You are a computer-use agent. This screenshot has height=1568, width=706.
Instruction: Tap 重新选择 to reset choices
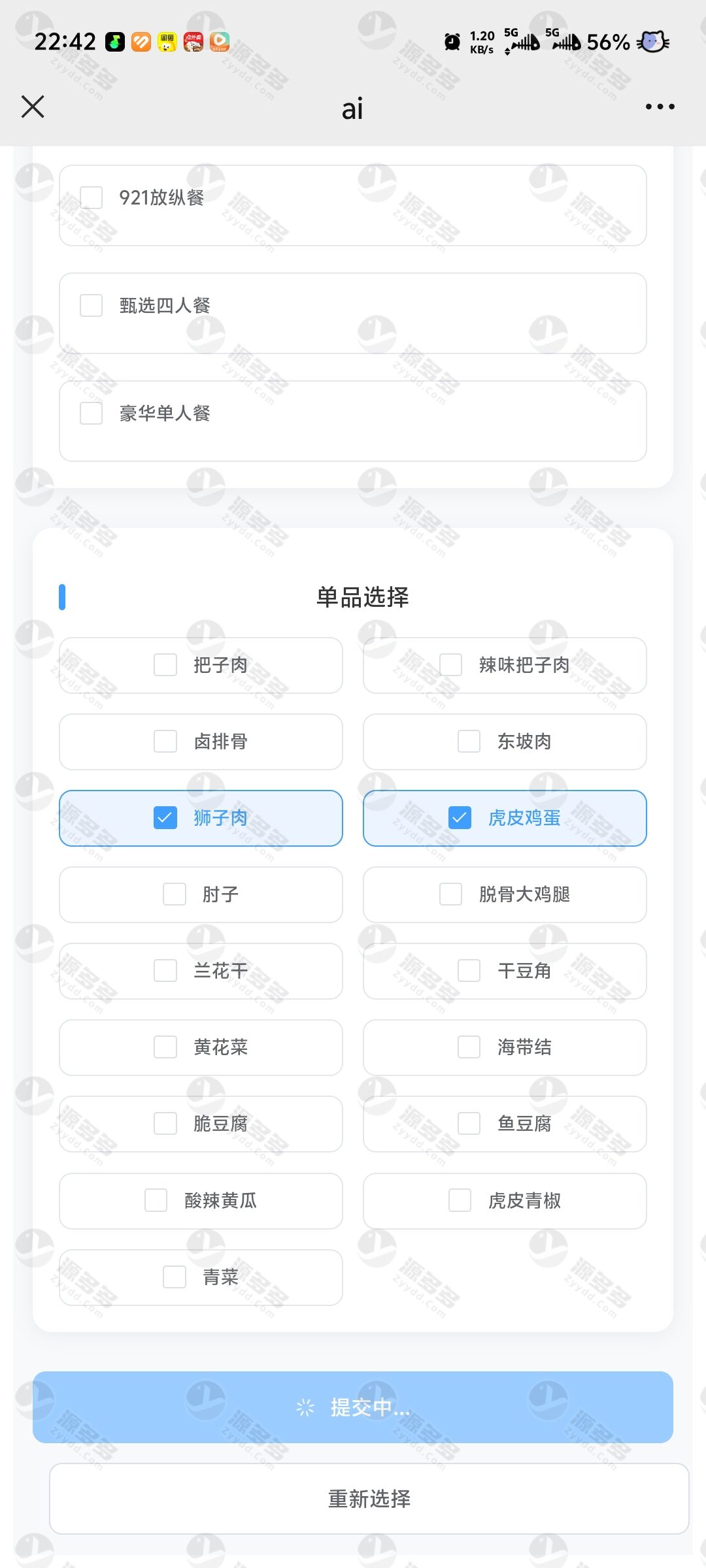(x=369, y=1499)
